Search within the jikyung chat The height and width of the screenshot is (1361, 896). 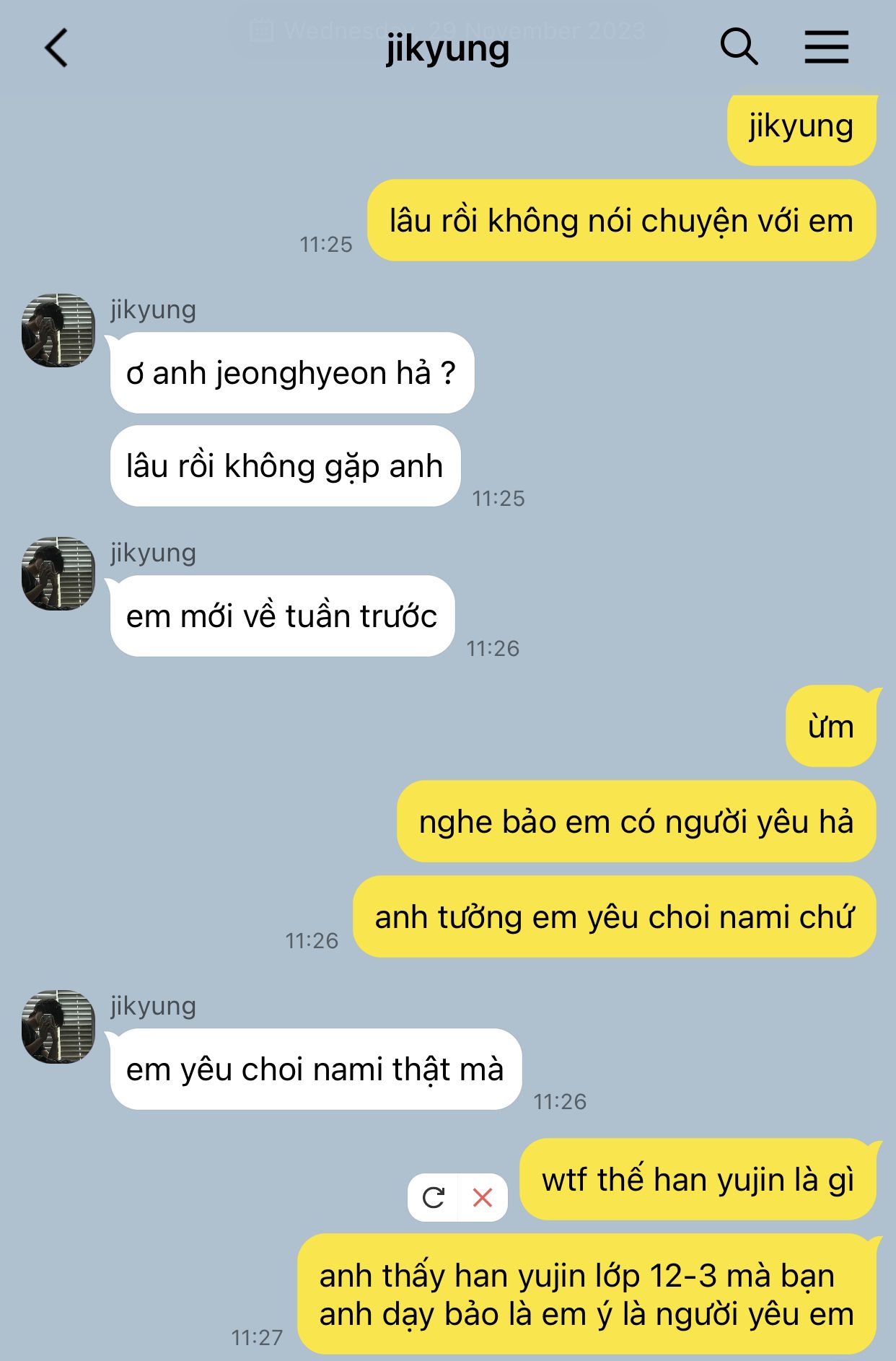point(739,48)
